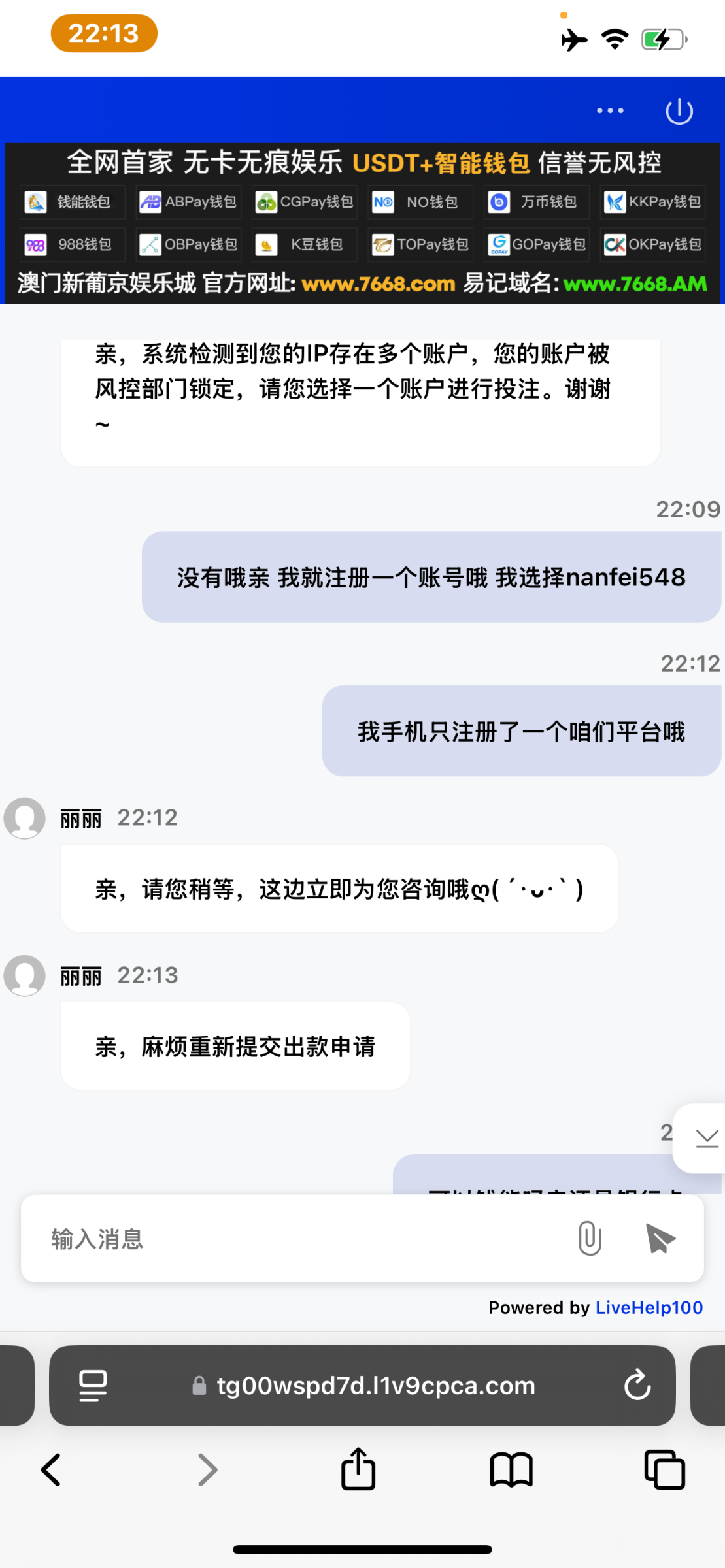Attach a file with the paperclip icon
Screen dimensions: 725x1568
(590, 1238)
